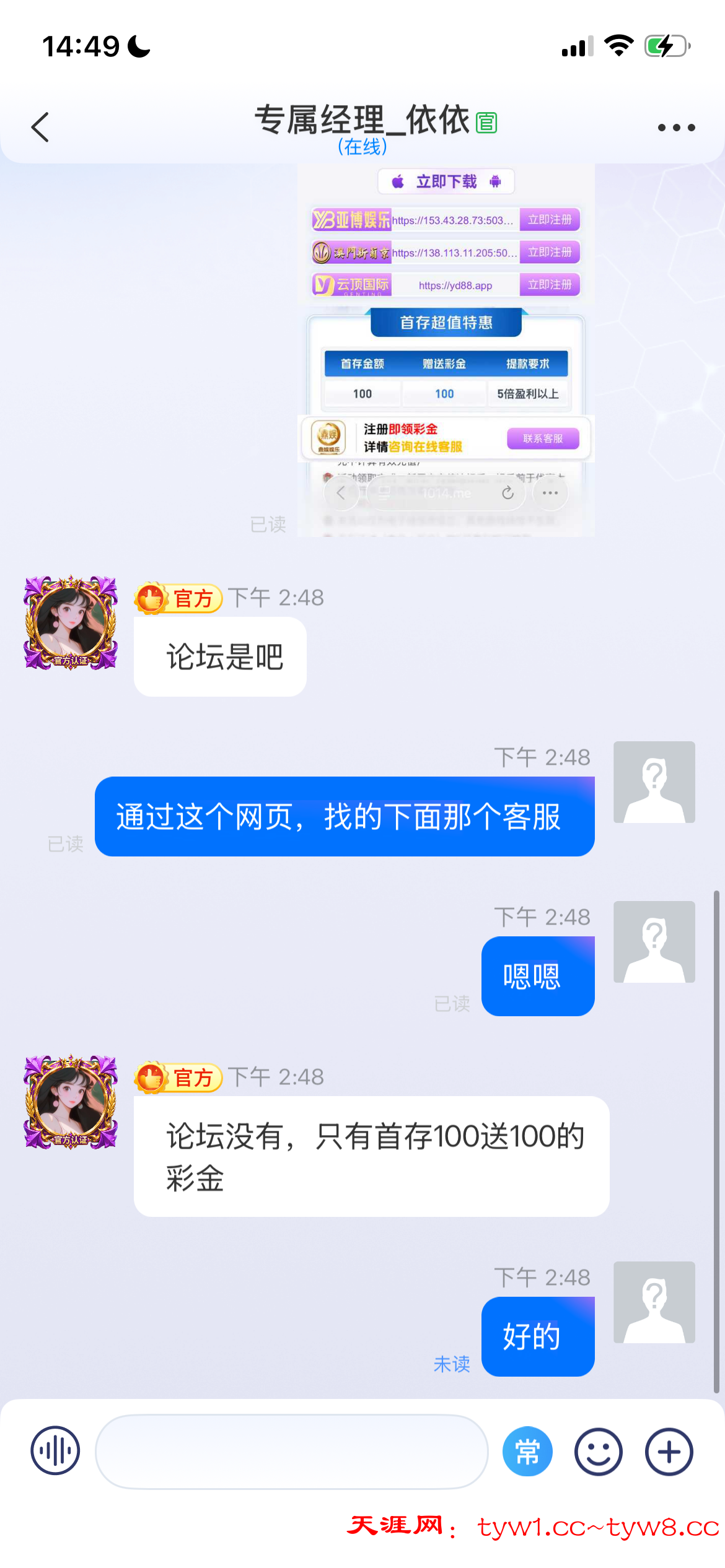Tap the 依依 avatar beside 论坛是吧
The width and height of the screenshot is (725, 1568).
tap(71, 622)
